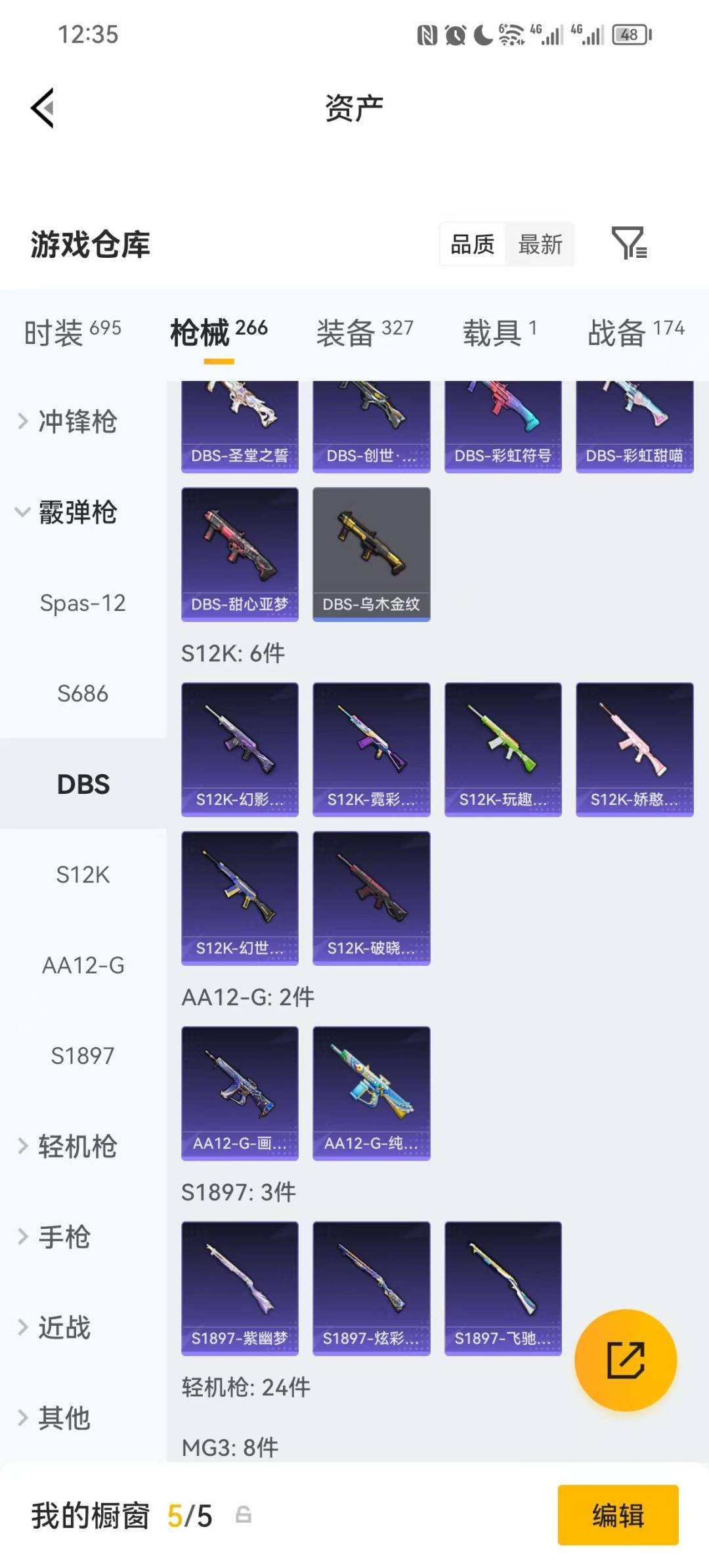Select S686 in the sidebar
Viewport: 709px width, 1568px height.
(83, 693)
